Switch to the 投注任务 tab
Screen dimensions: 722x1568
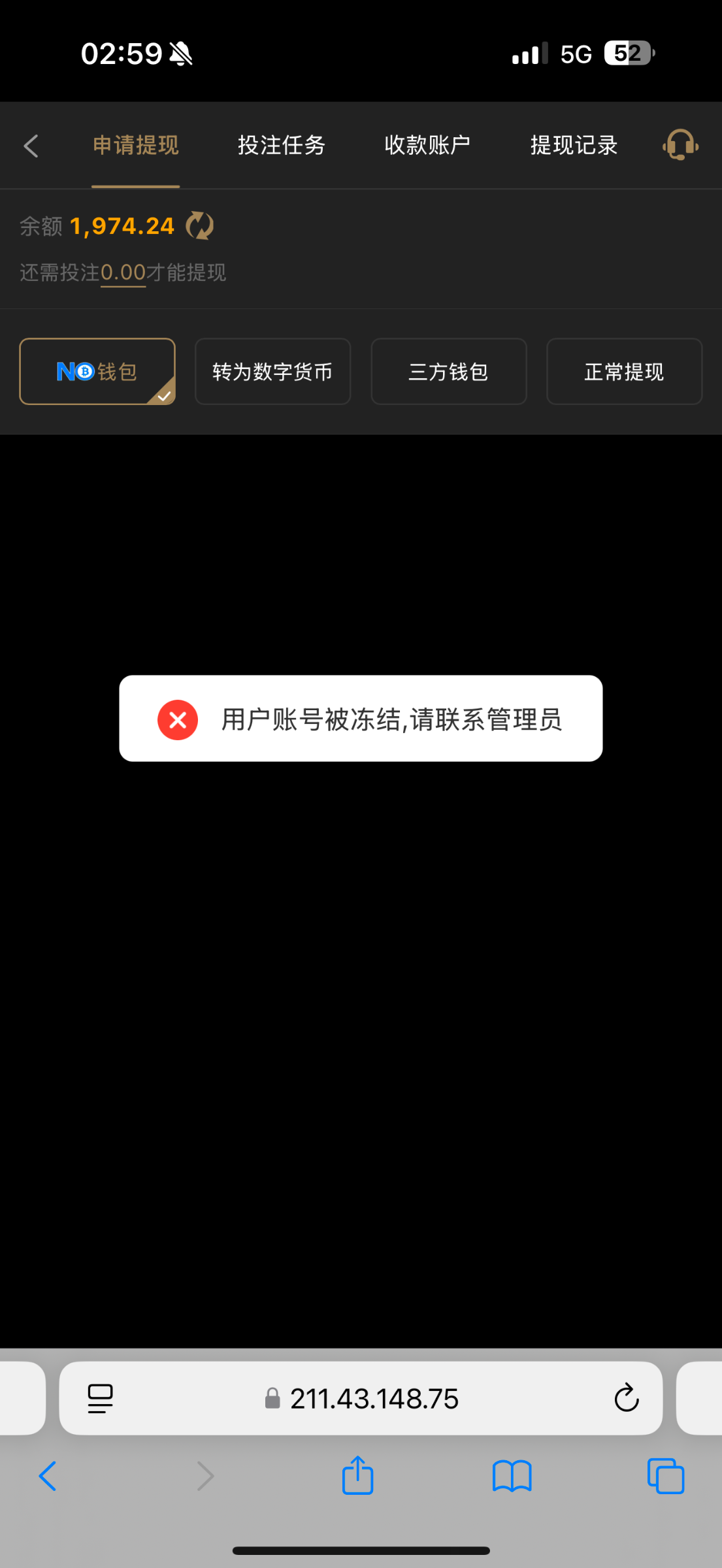click(x=282, y=145)
